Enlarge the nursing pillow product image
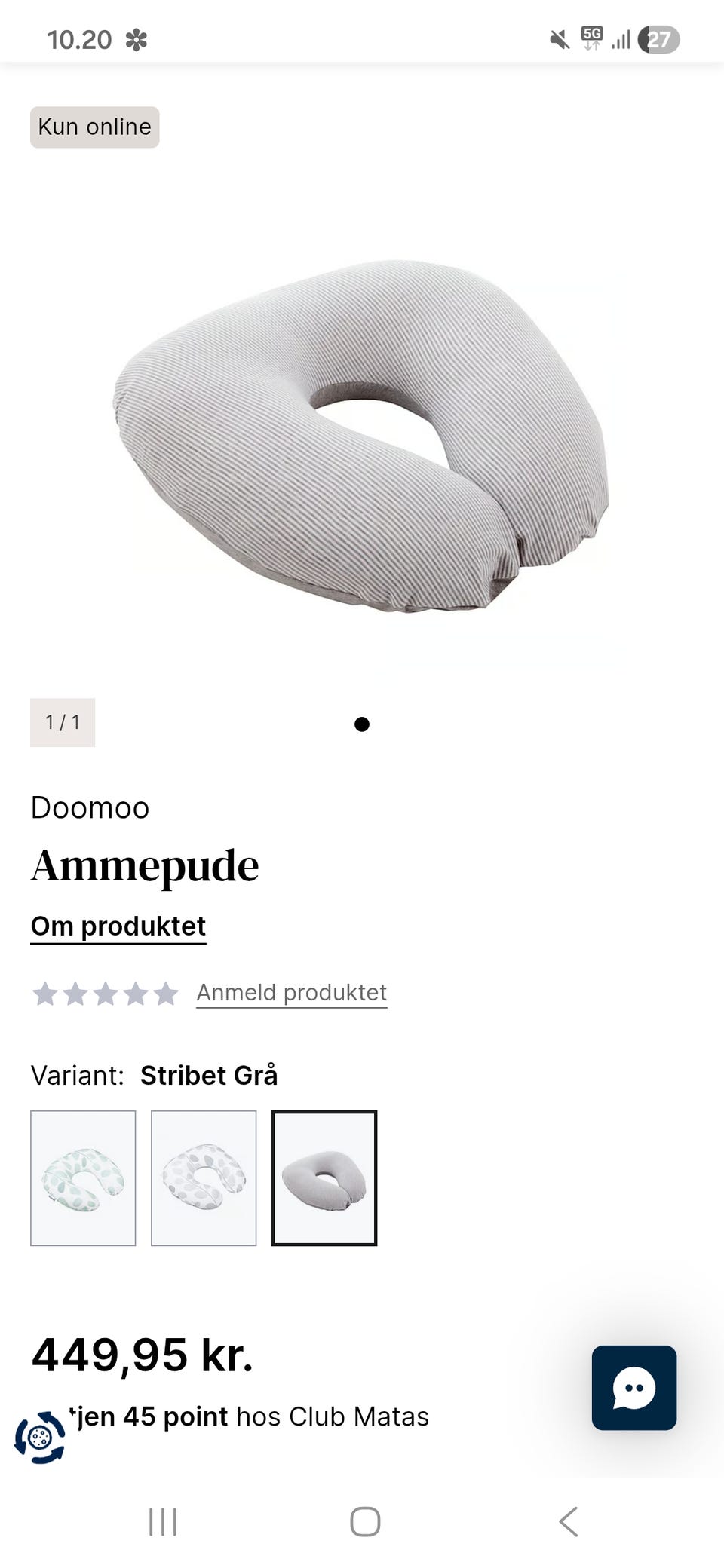724x1568 pixels. (362, 436)
